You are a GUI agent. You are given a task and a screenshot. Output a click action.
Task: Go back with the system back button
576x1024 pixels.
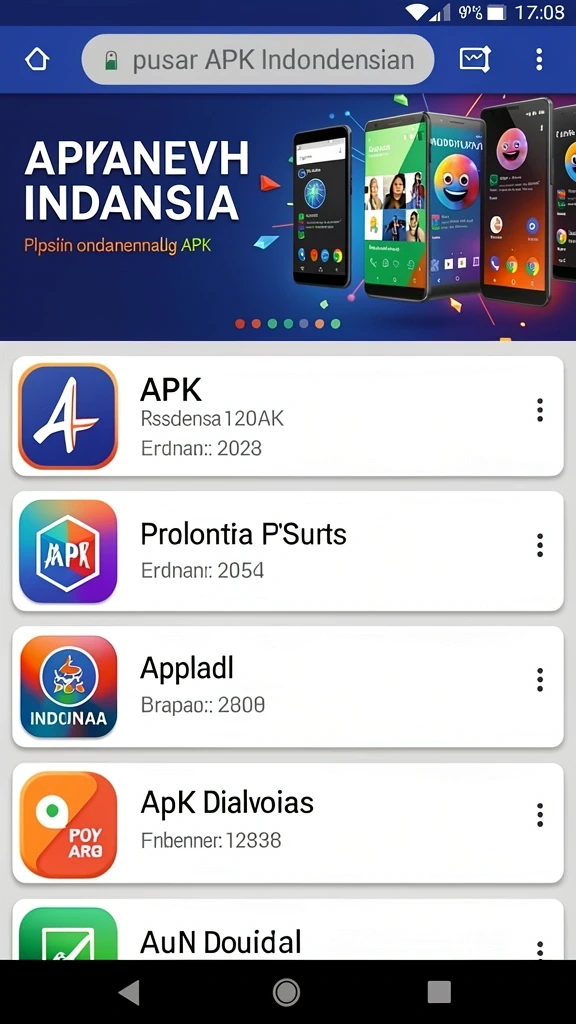coord(129,992)
